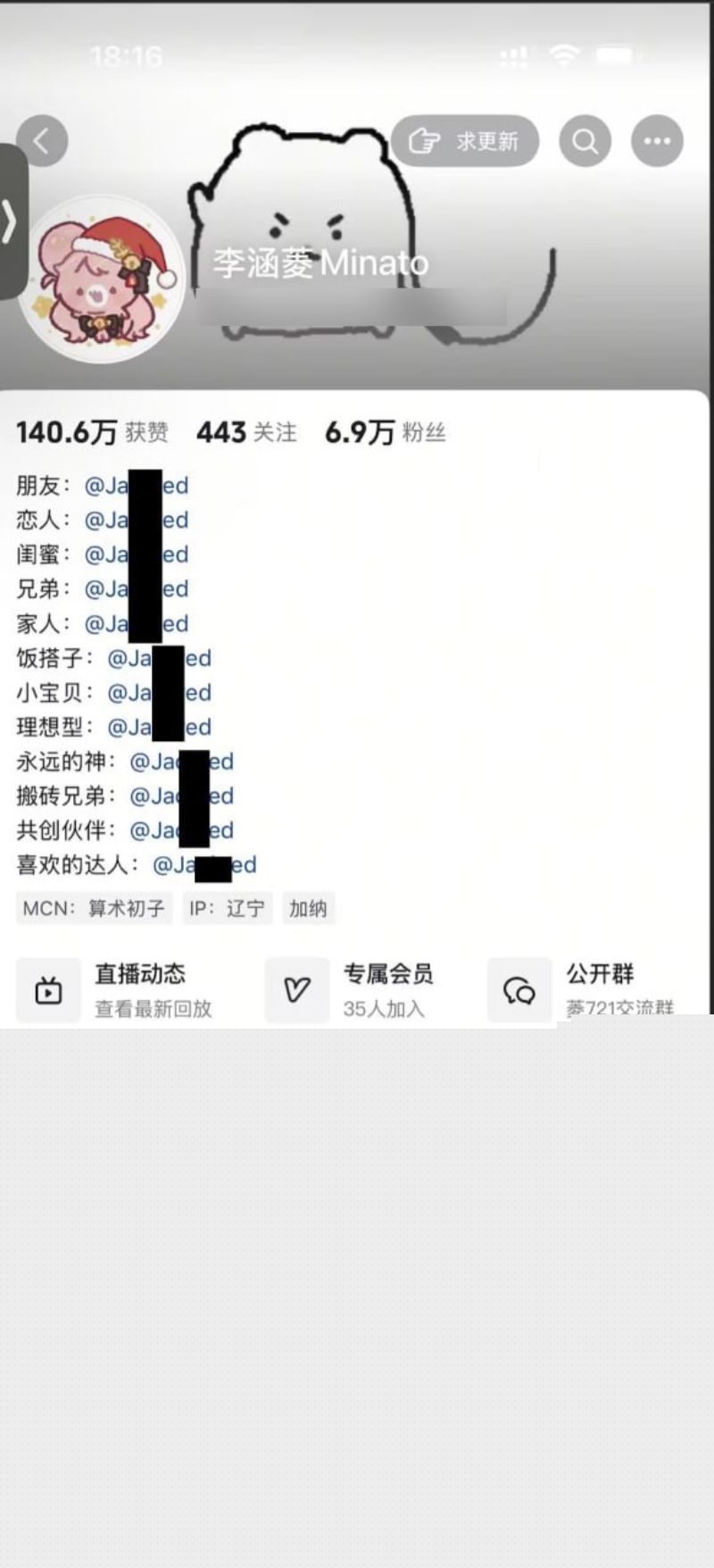Image resolution: width=714 pixels, height=1568 pixels.
Task: Select the 35人加入 membership join text
Action: [x=384, y=1010]
